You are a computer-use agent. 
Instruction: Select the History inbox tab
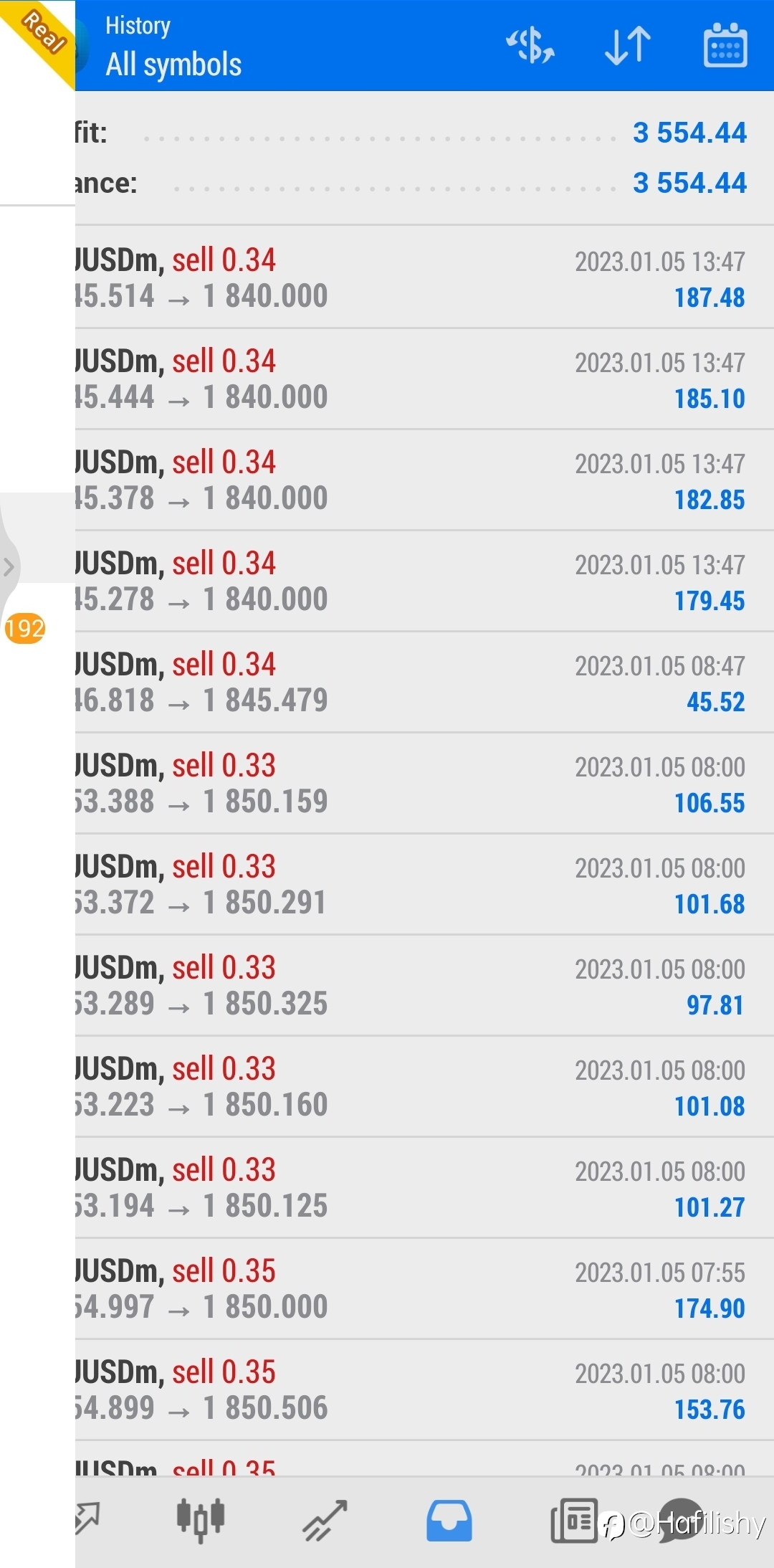(x=449, y=1520)
